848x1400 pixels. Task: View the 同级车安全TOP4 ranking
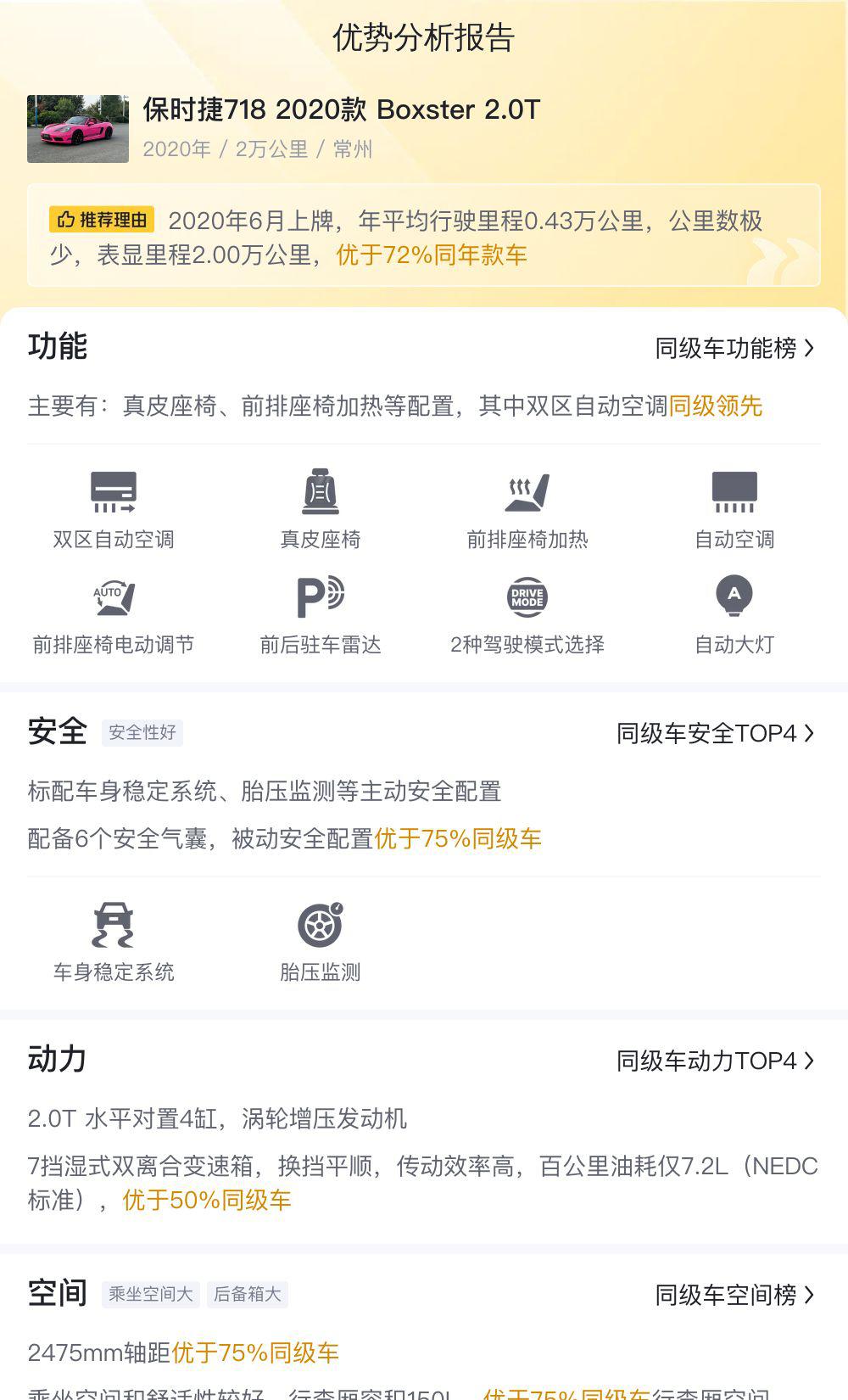pos(716,733)
